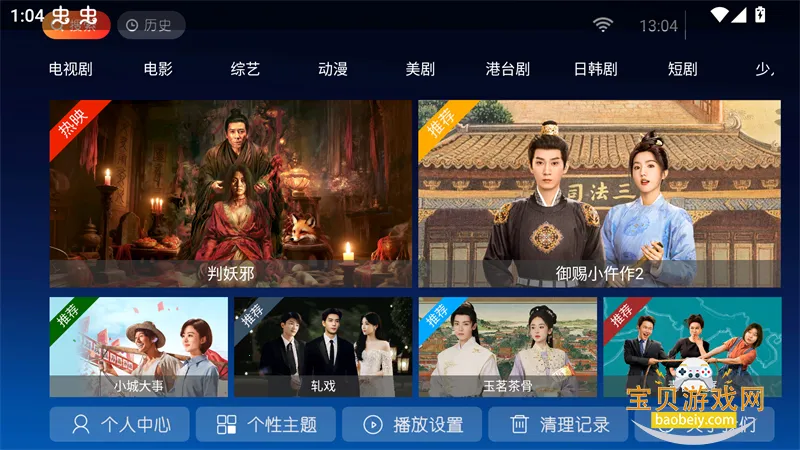Switch to the 港台剧 tab
Viewport: 800px width, 450px height.
click(507, 69)
